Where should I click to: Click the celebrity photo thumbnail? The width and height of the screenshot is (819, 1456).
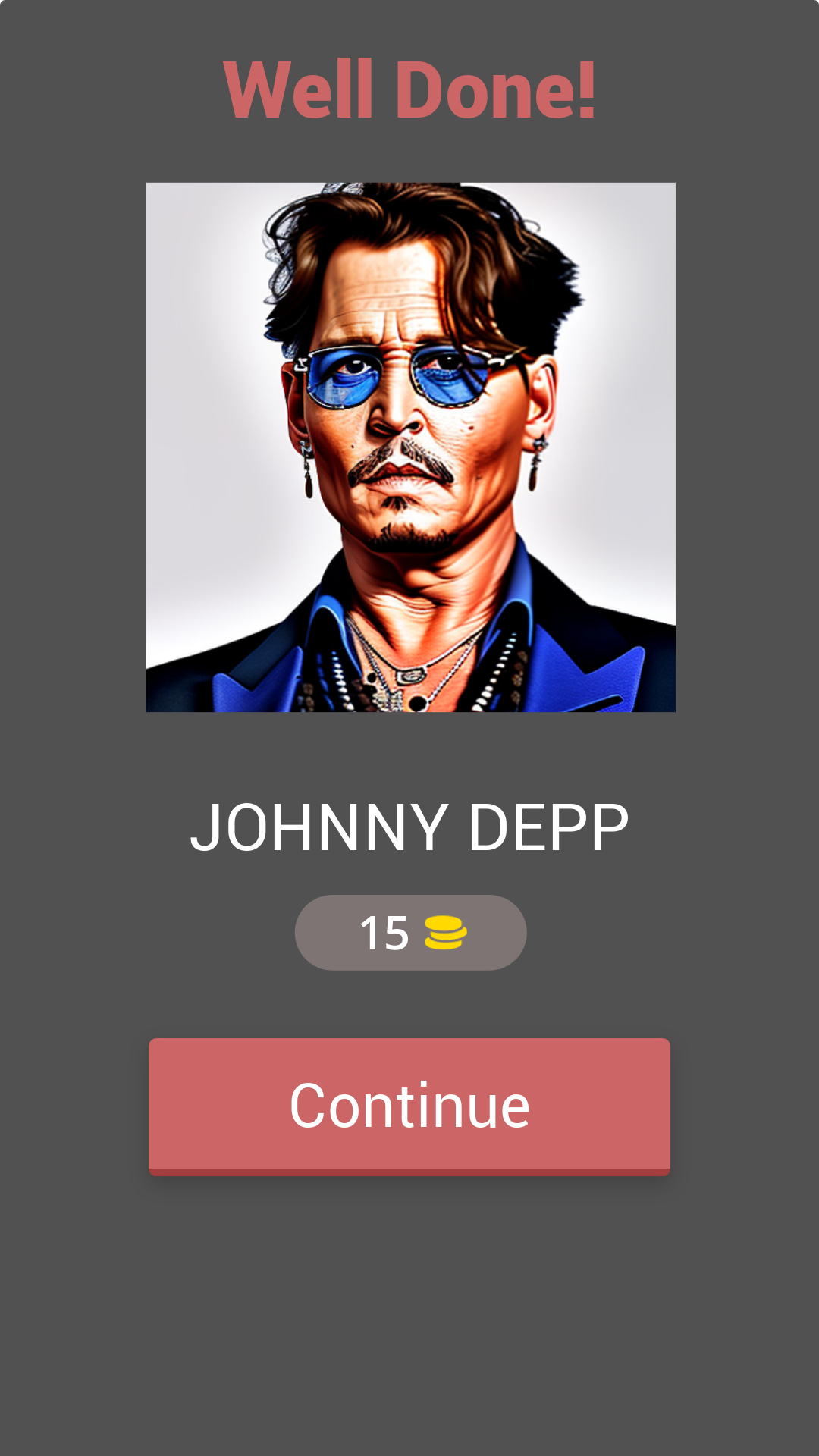pos(409,445)
